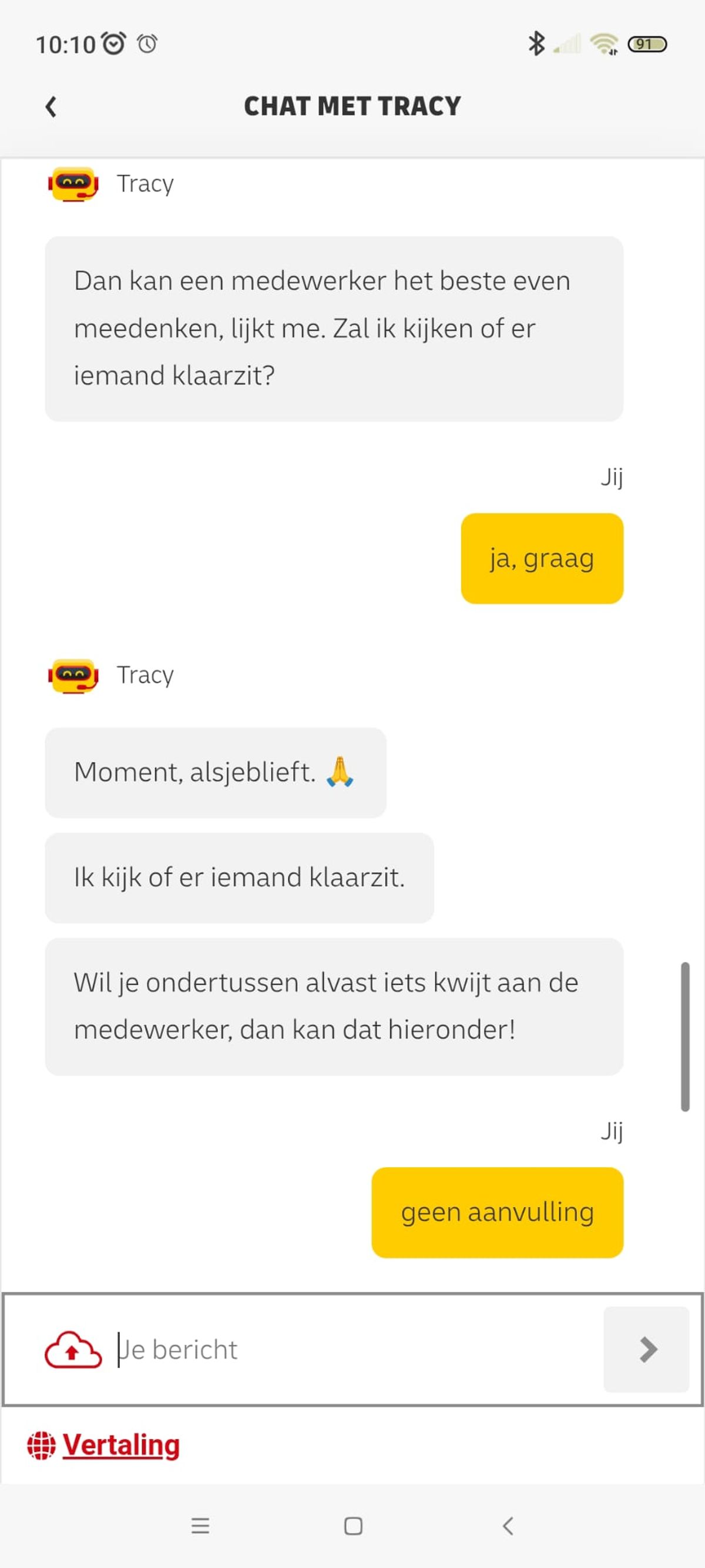
Task: Tap the cloud upload attachment icon
Action: coord(73,1349)
